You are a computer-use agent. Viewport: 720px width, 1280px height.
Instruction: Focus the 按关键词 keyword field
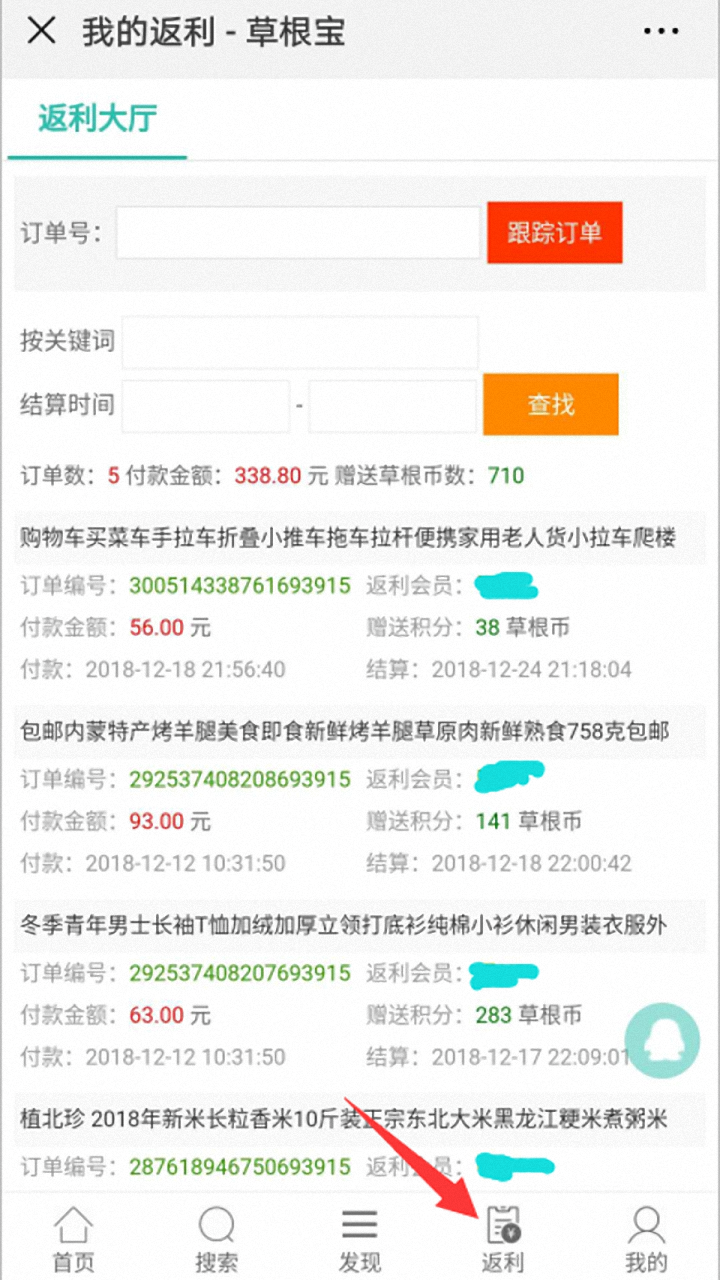coord(300,342)
